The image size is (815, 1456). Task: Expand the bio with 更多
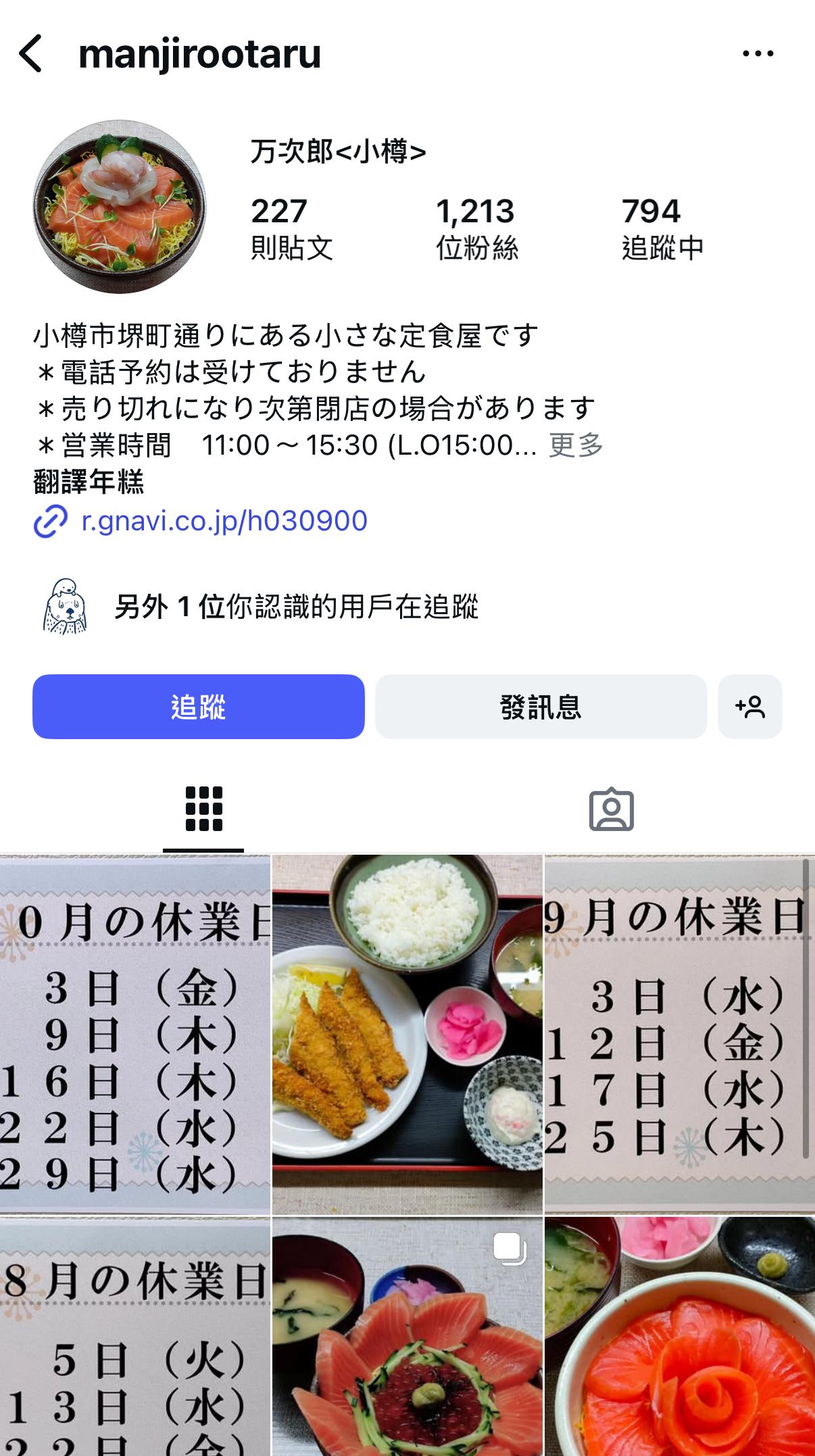(x=576, y=445)
